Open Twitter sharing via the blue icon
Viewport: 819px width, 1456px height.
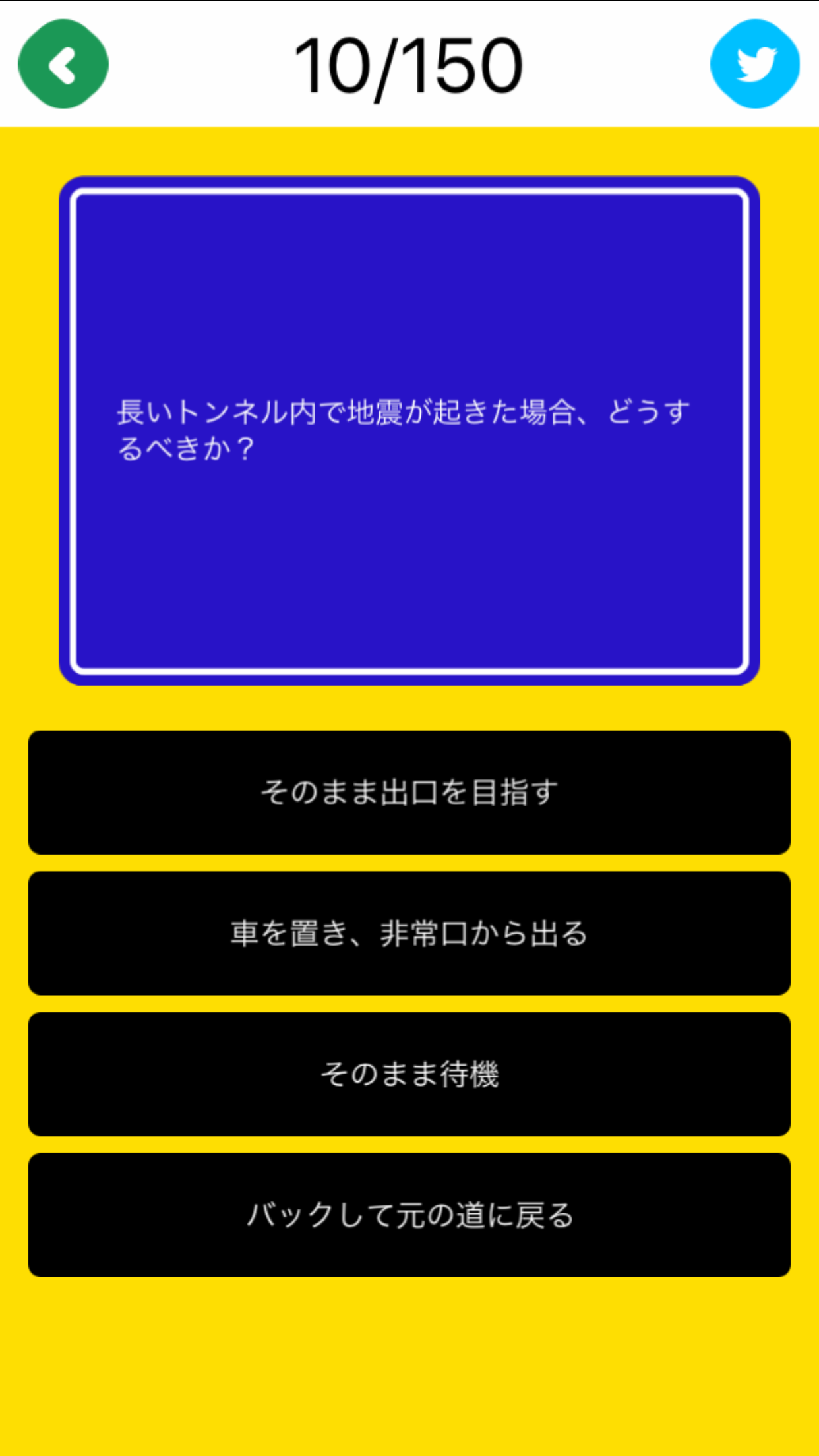coord(756,61)
